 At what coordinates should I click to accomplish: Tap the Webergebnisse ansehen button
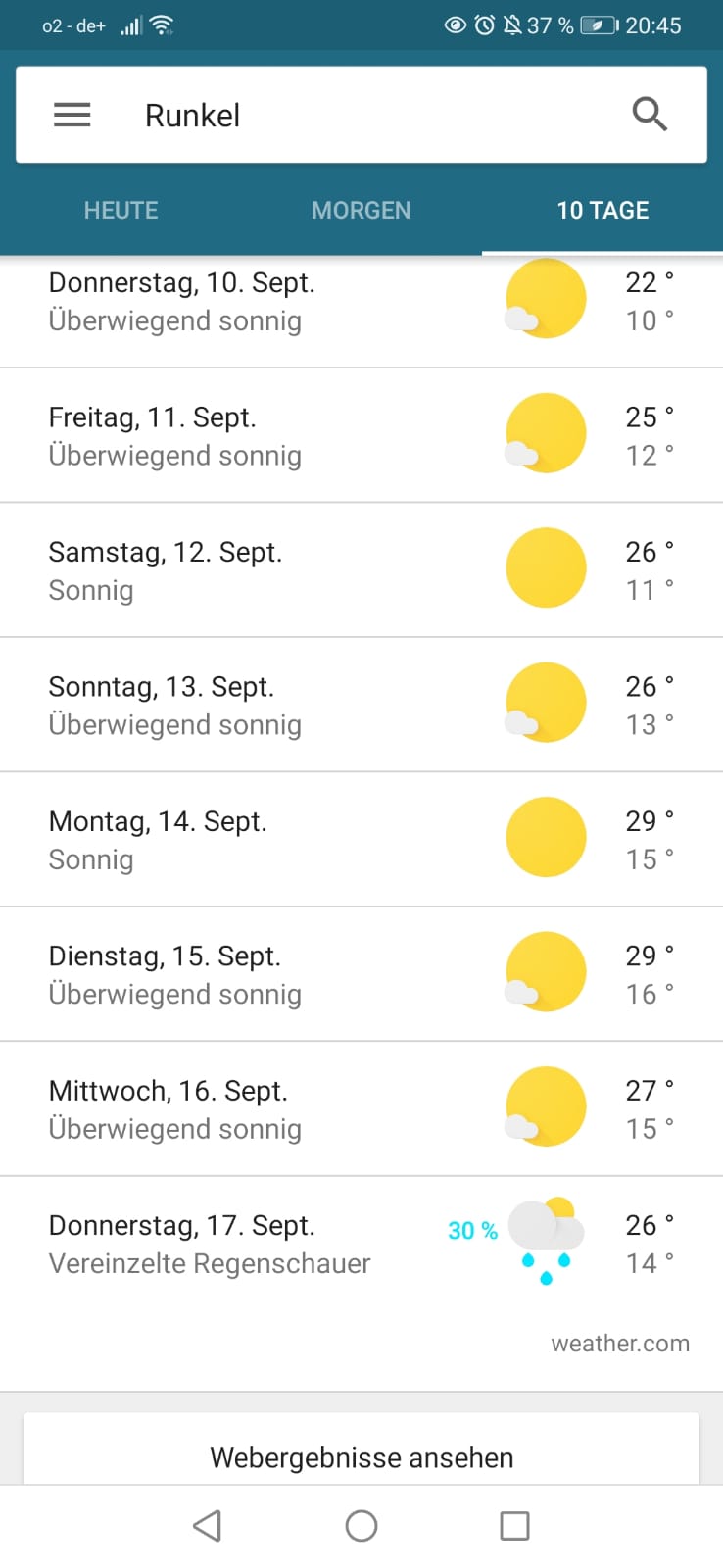tap(361, 1456)
